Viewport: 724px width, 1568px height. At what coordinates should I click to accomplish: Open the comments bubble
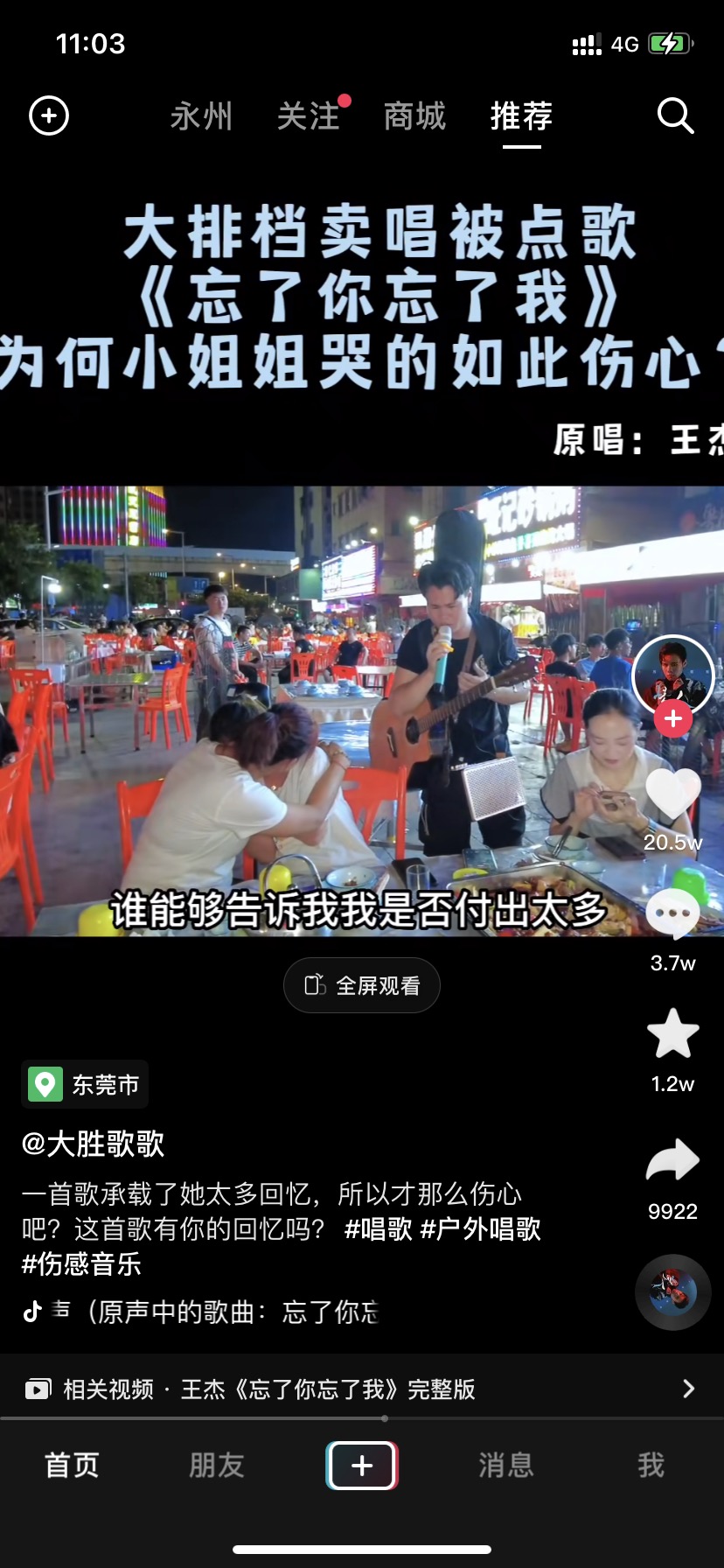(672, 913)
